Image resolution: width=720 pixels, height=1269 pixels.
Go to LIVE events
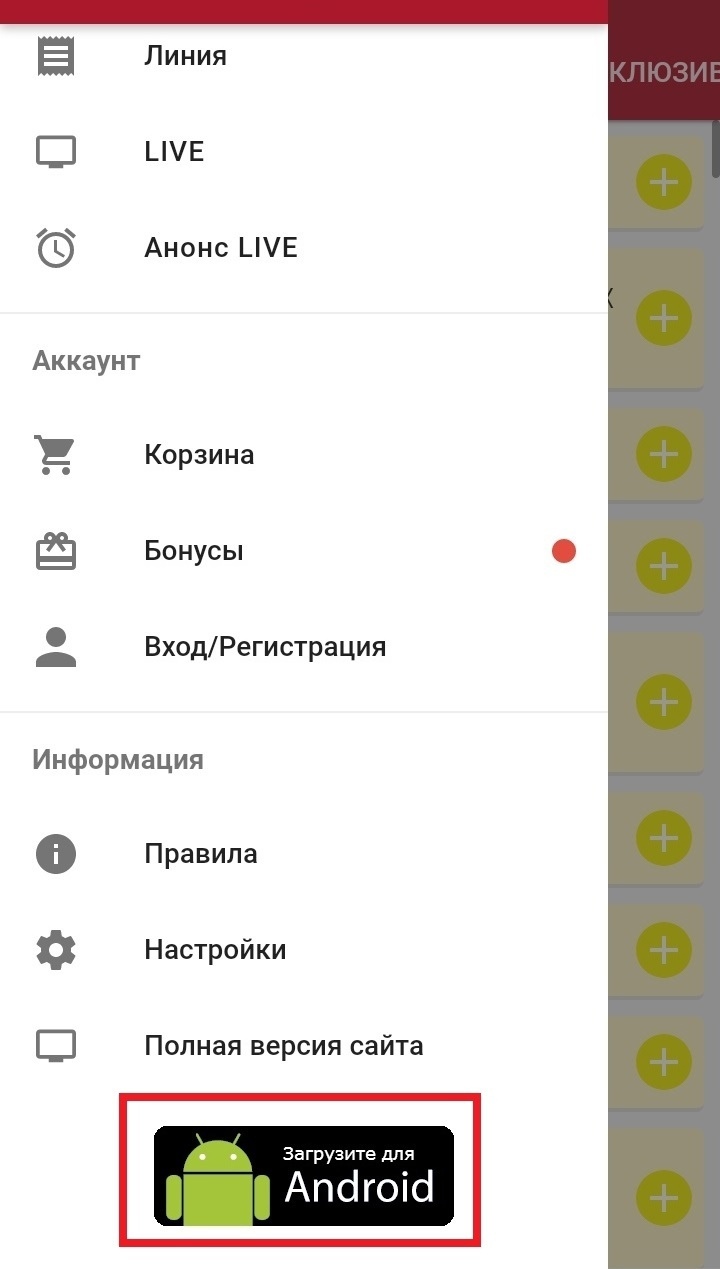coord(304,152)
